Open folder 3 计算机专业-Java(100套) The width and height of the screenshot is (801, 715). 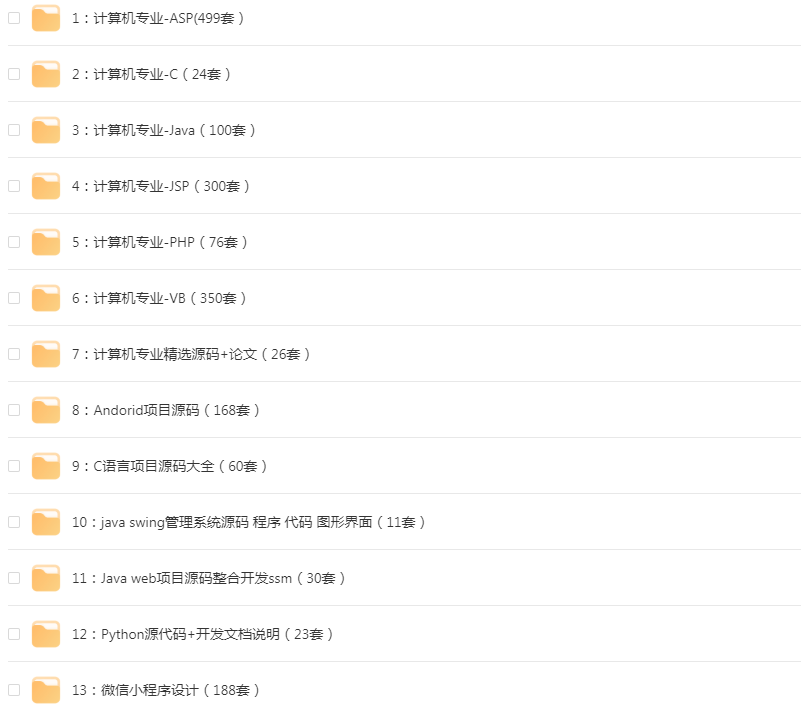pyautogui.click(x=164, y=130)
